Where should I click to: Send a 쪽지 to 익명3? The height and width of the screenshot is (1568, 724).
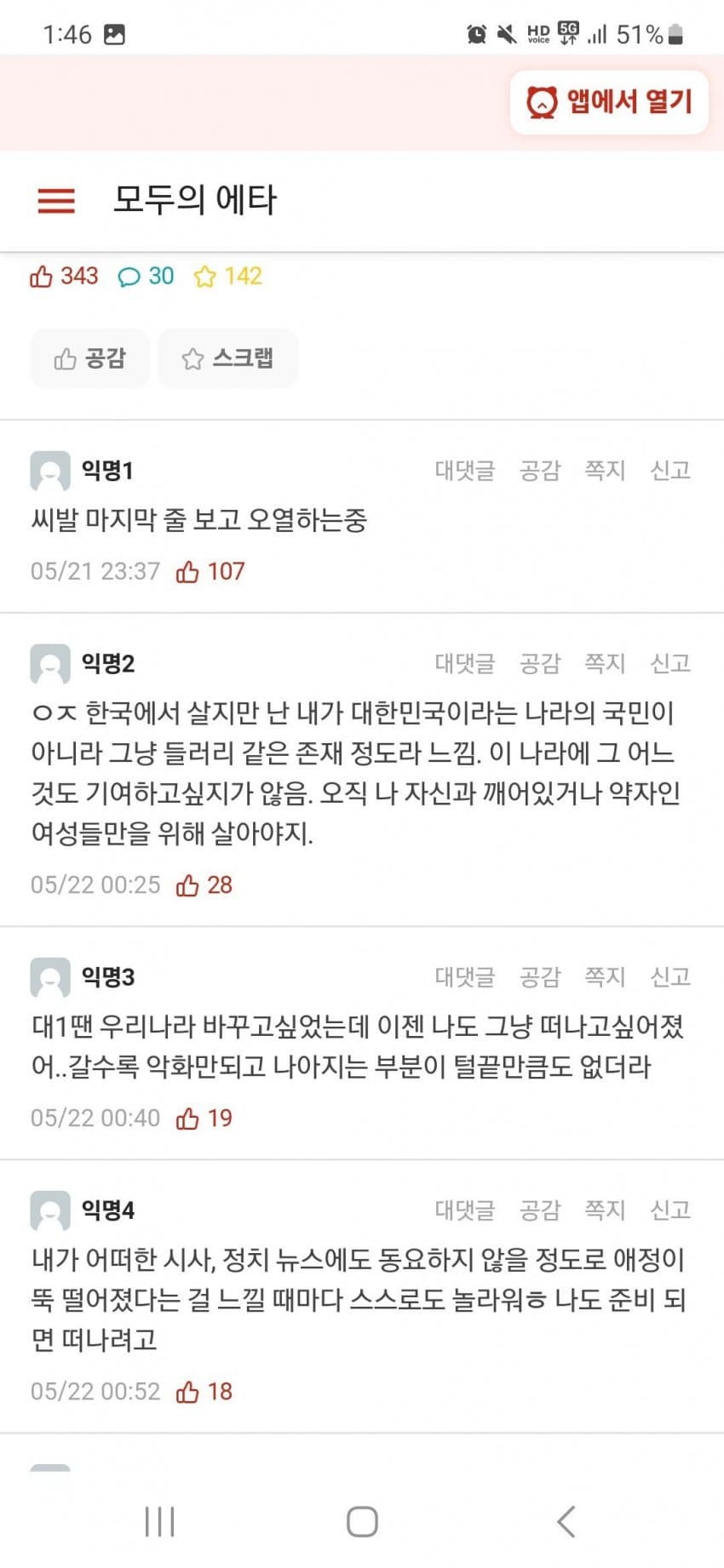click(x=605, y=976)
